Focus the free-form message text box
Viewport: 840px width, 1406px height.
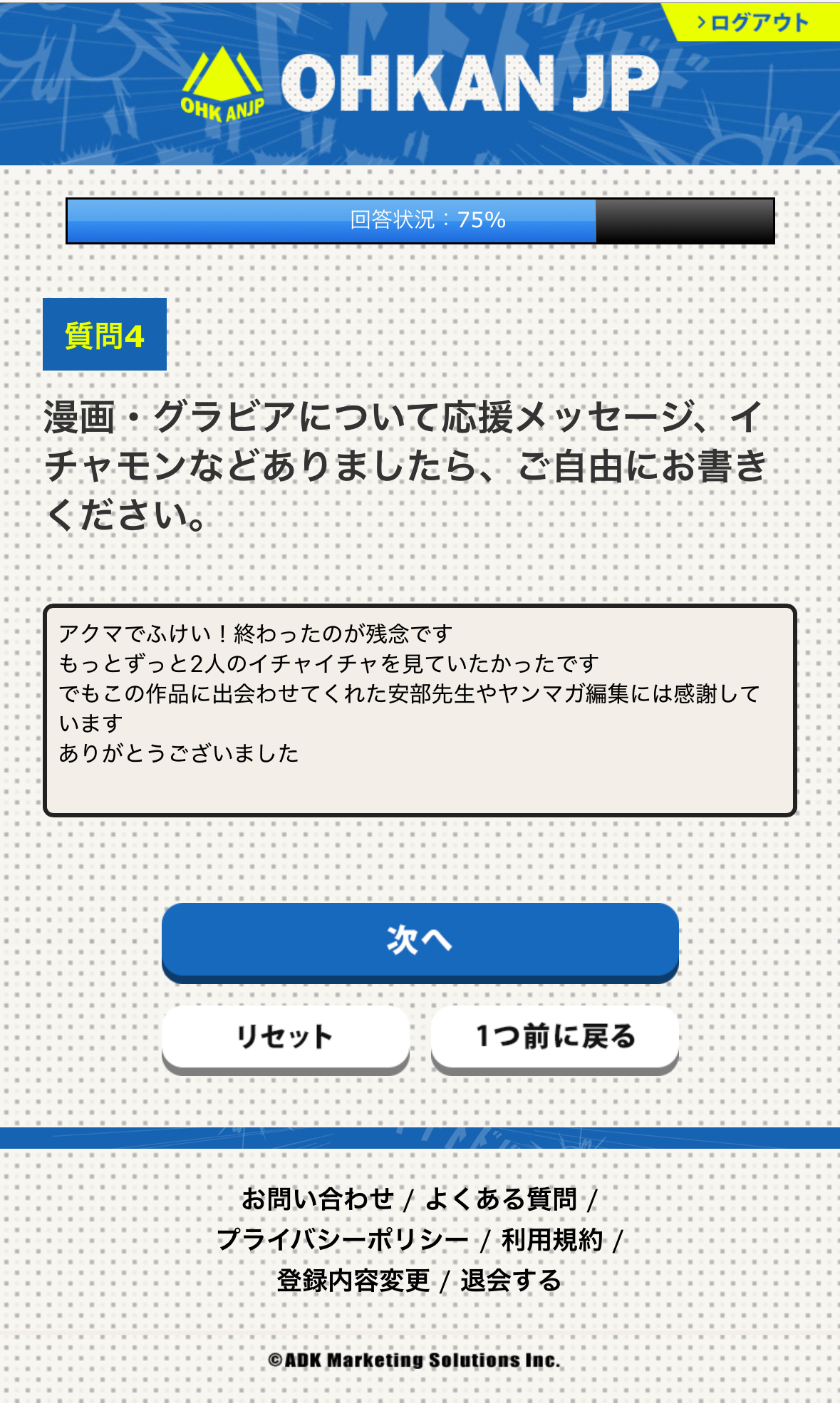[x=420, y=710]
